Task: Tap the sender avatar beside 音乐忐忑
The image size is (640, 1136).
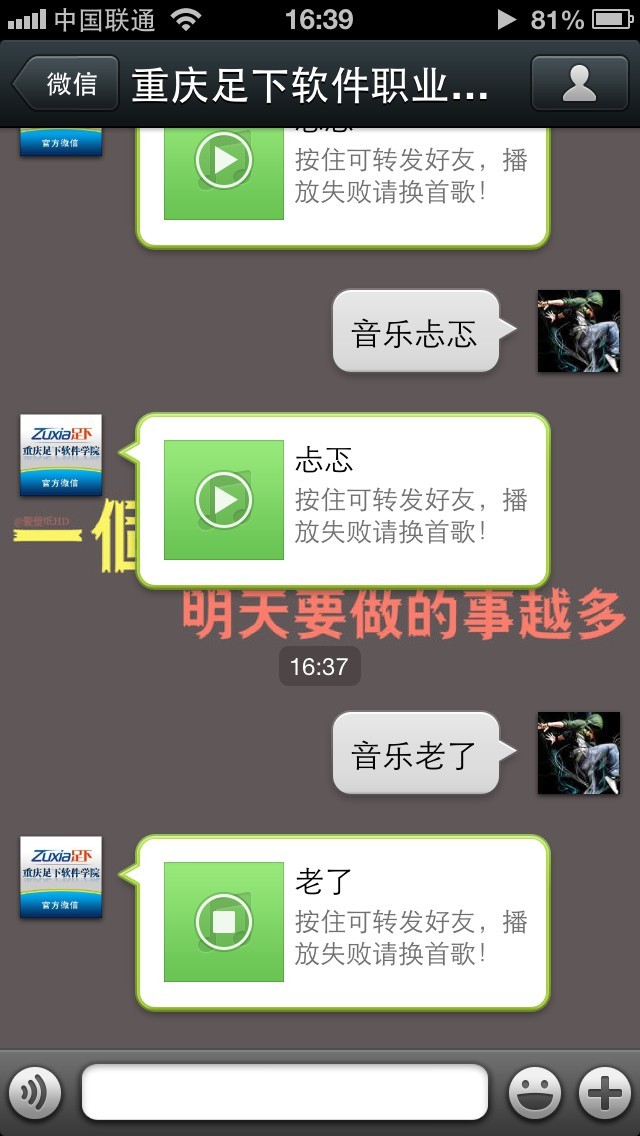Action: 578,331
